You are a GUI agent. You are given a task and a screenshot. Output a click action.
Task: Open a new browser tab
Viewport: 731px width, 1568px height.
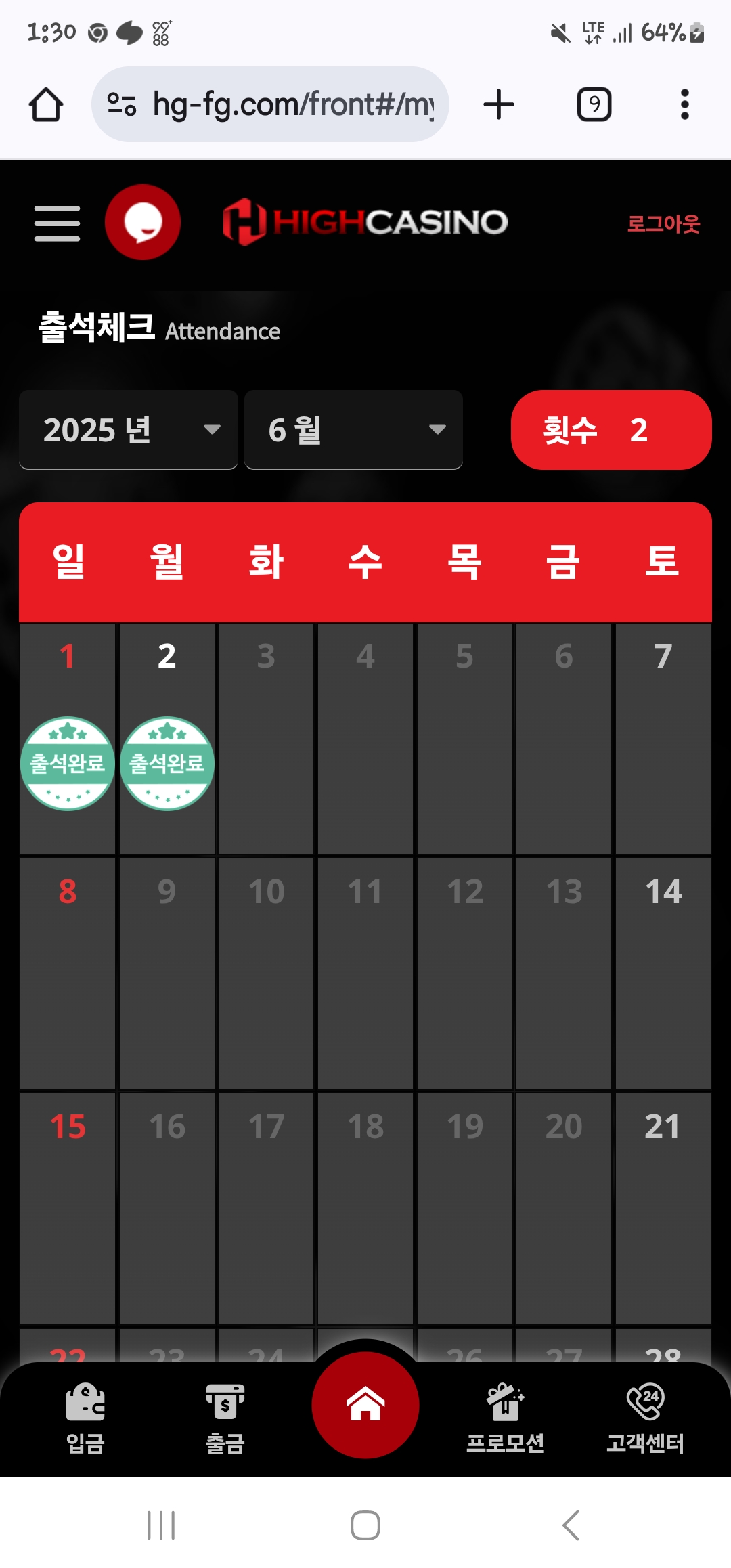click(499, 104)
